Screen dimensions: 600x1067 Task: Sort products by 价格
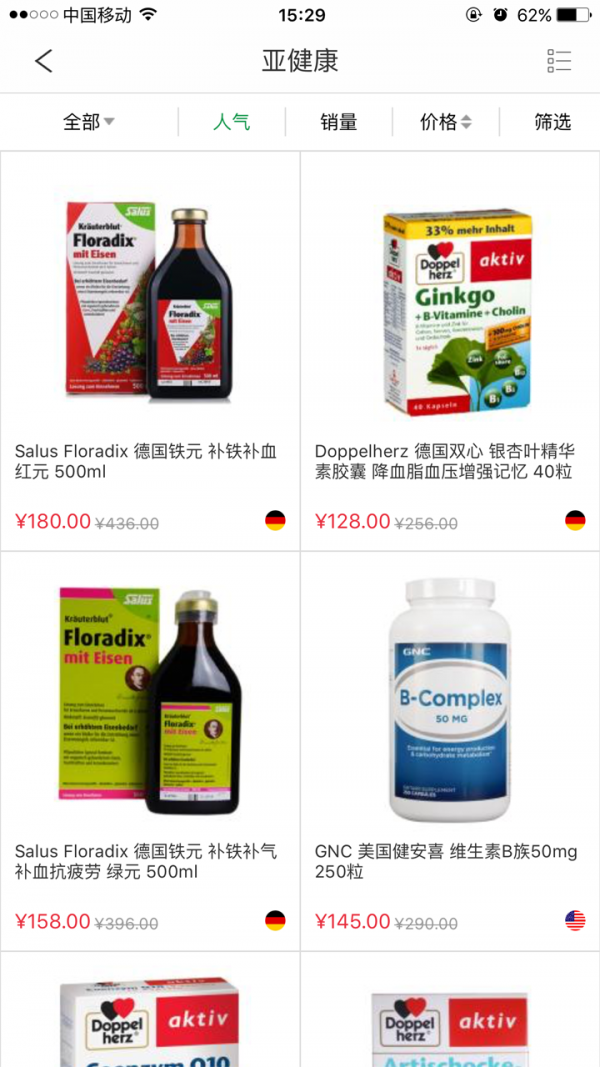coord(445,122)
